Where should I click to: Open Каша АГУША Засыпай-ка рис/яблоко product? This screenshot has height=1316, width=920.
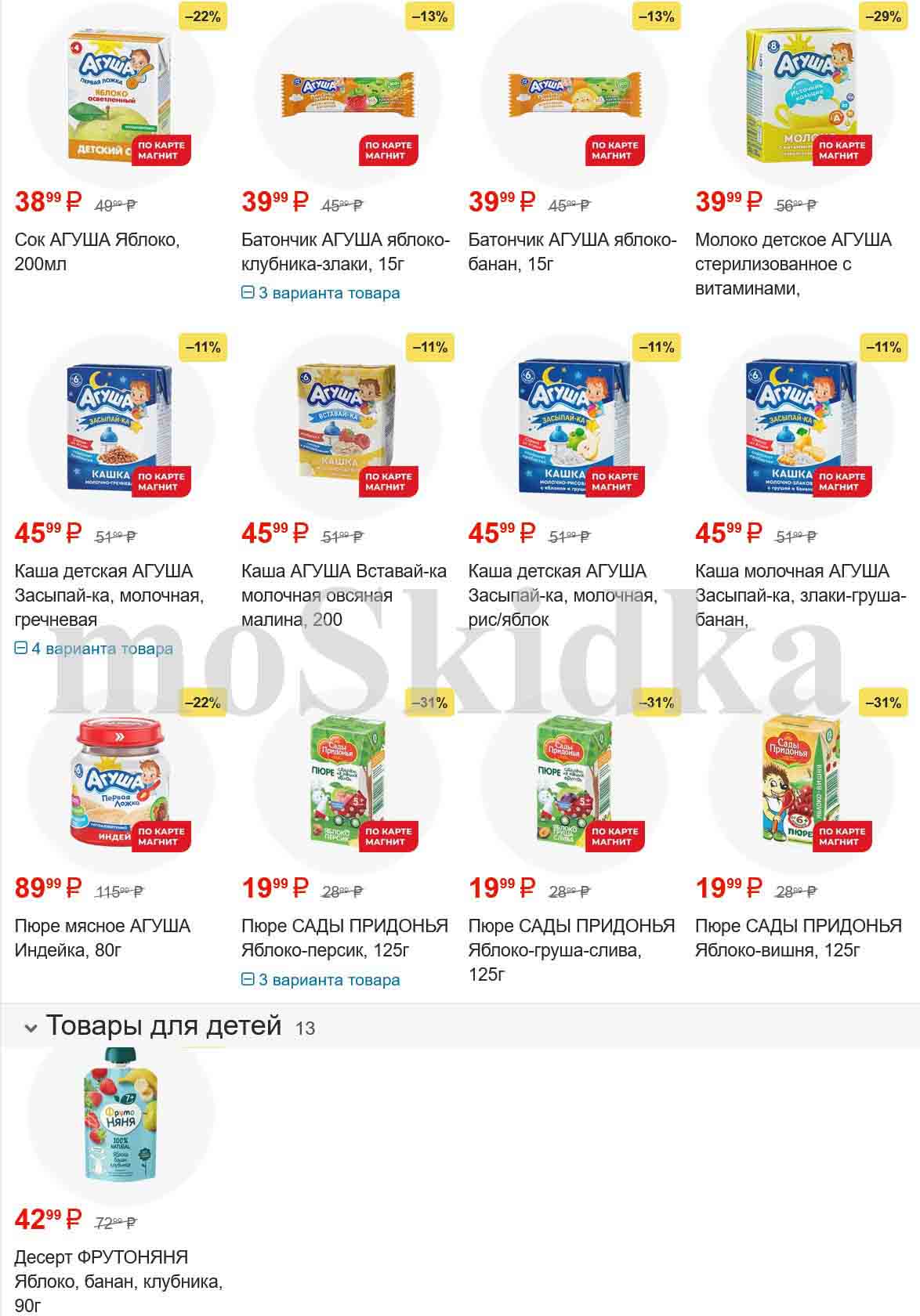point(562,595)
